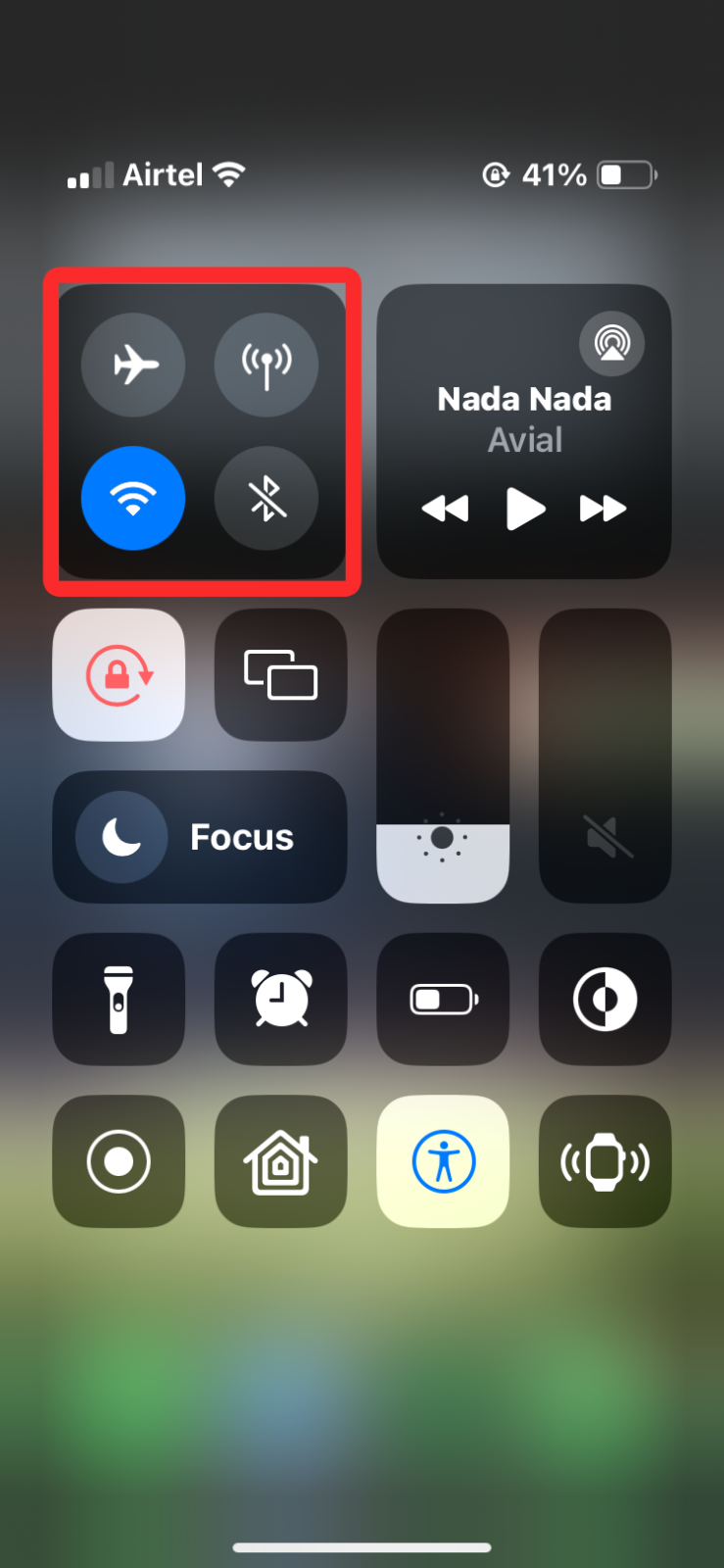Turn off Wi-Fi

[x=133, y=498]
